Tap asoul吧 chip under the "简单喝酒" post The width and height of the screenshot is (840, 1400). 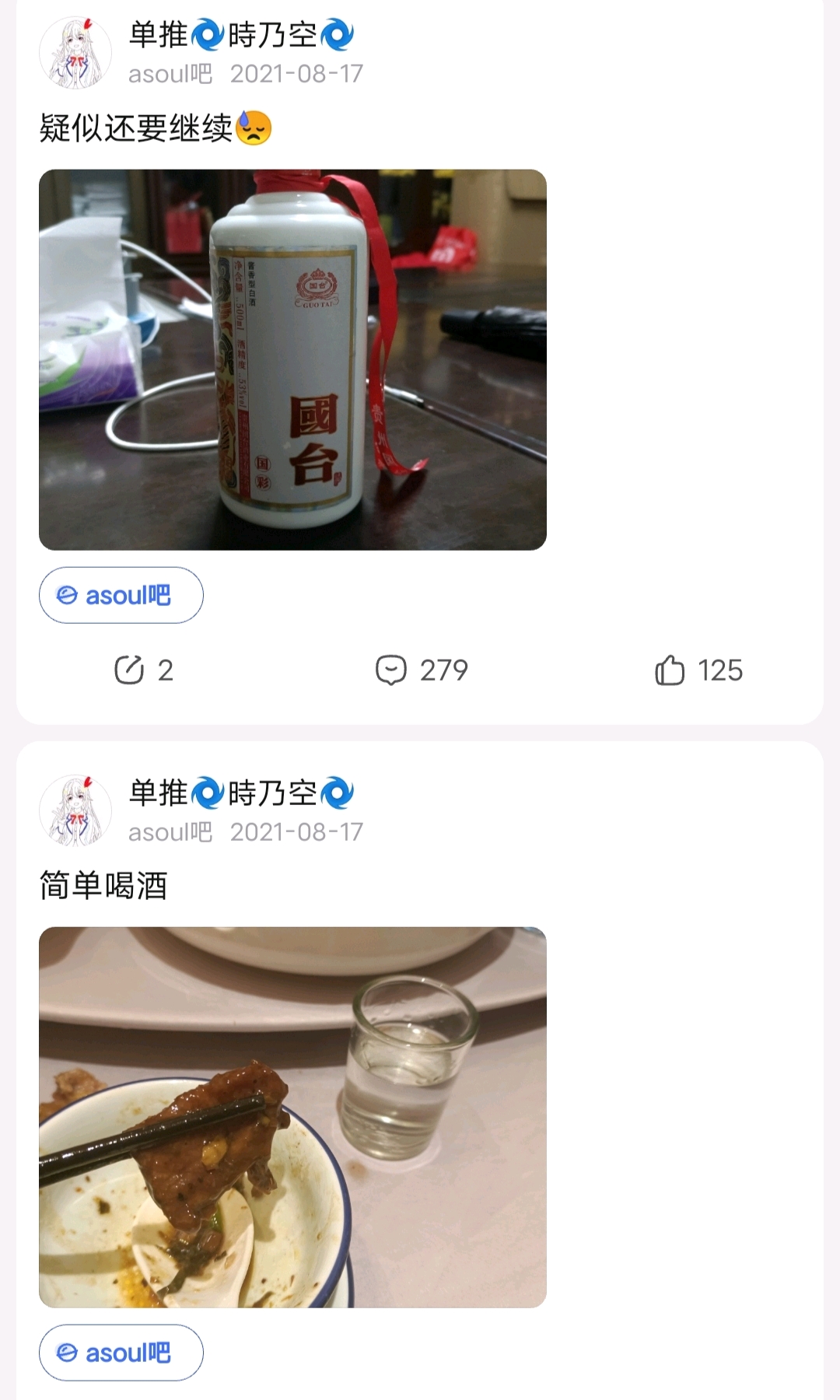point(121,1353)
